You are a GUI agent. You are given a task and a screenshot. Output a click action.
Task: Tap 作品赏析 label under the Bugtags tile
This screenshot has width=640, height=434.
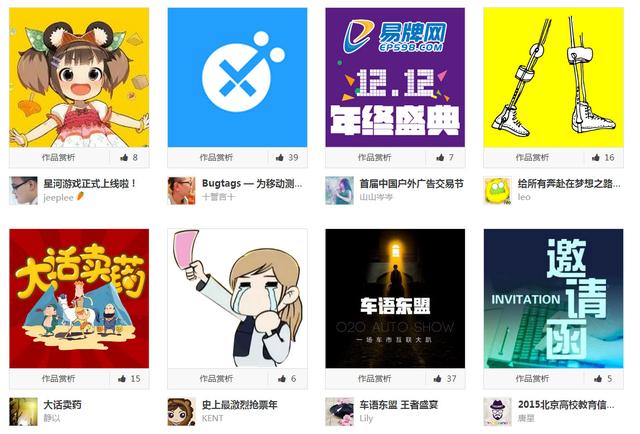pyautogui.click(x=216, y=157)
